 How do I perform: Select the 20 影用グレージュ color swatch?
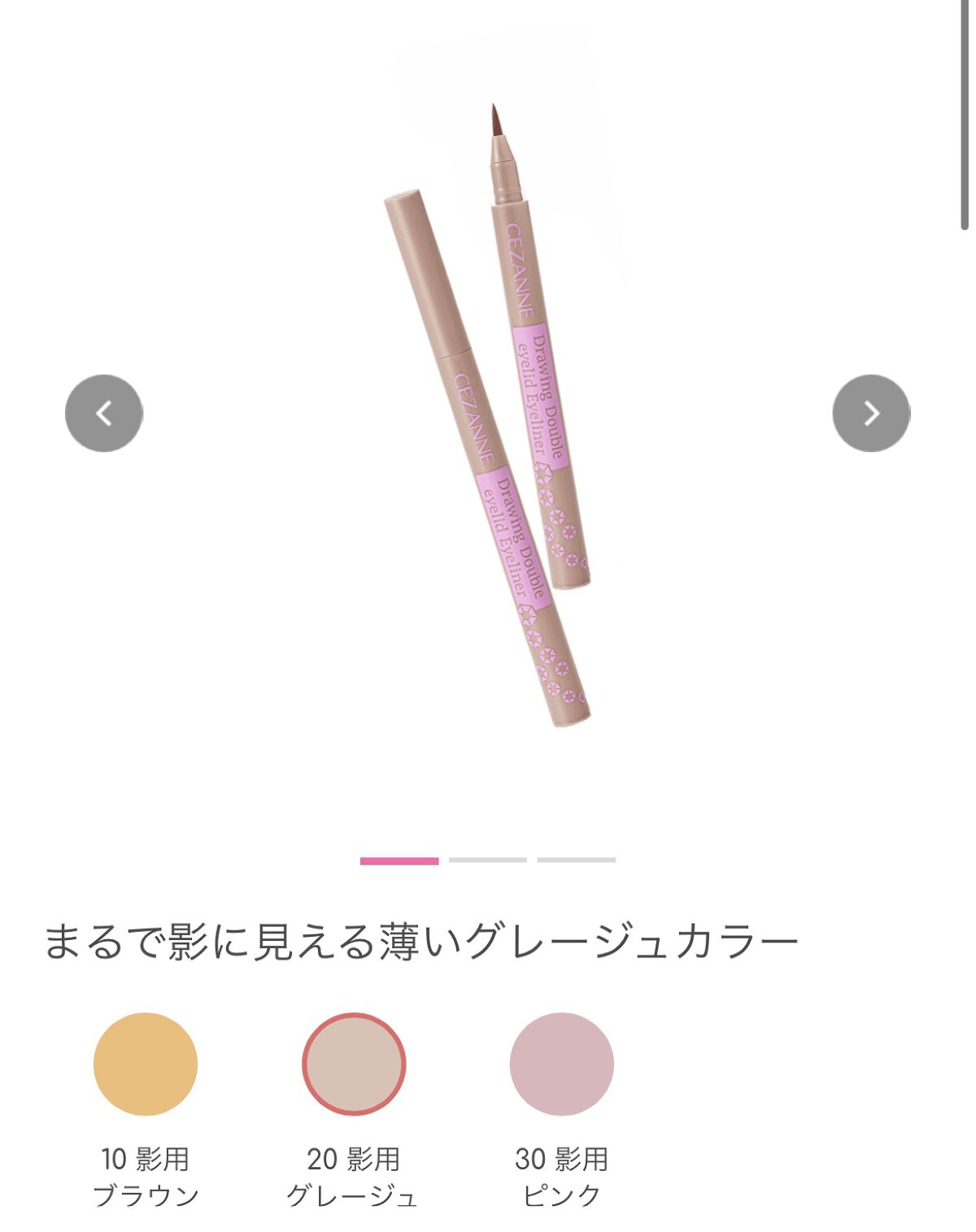pyautogui.click(x=354, y=1064)
